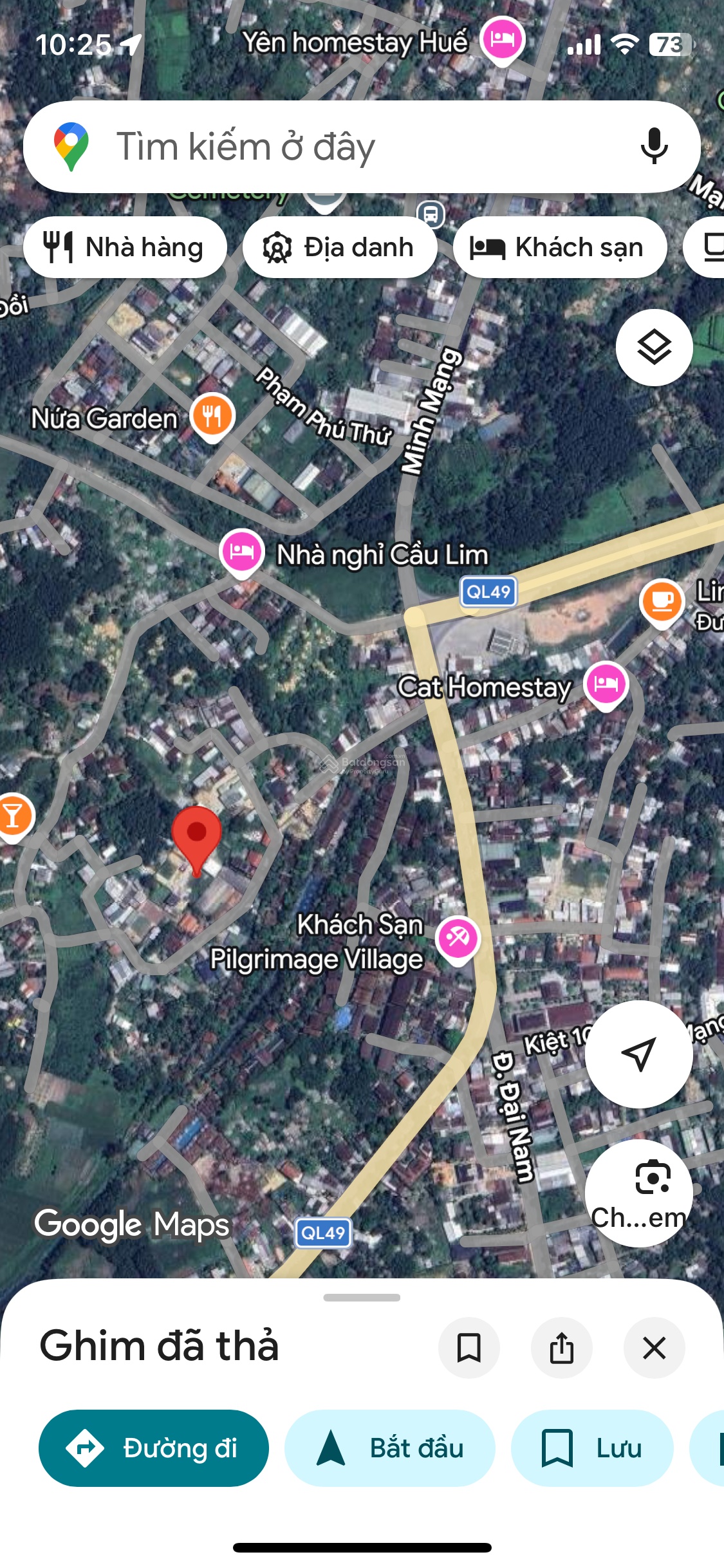Start navigation with Bắt đầu

390,1448
